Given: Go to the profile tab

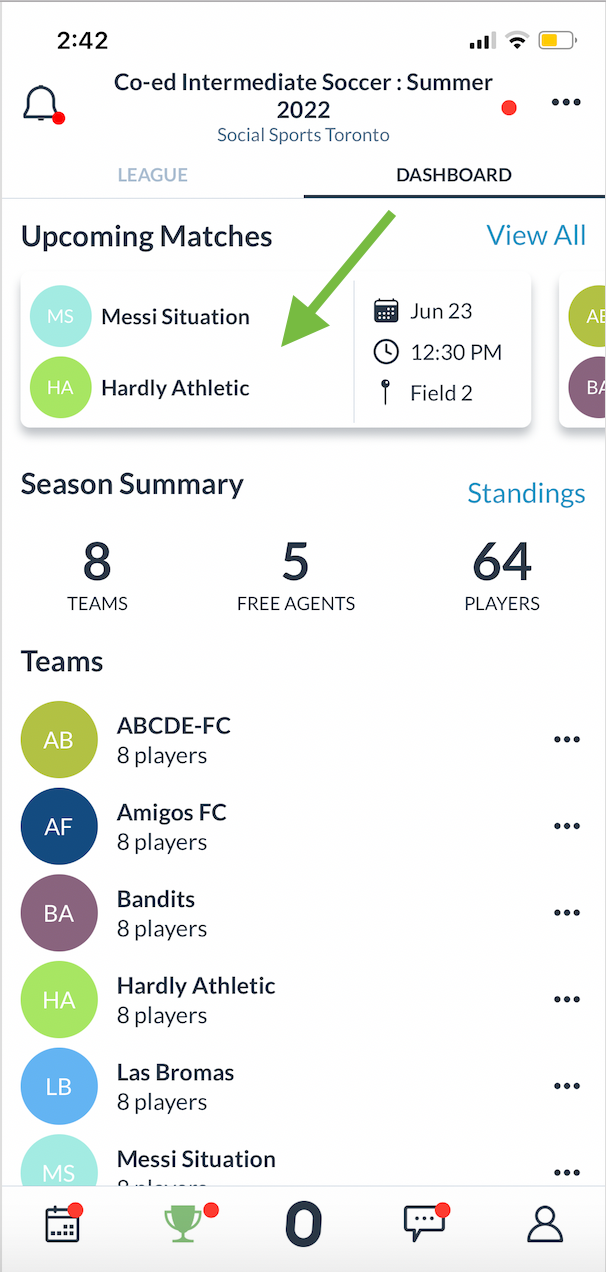Looking at the screenshot, I should pyautogui.click(x=545, y=1224).
